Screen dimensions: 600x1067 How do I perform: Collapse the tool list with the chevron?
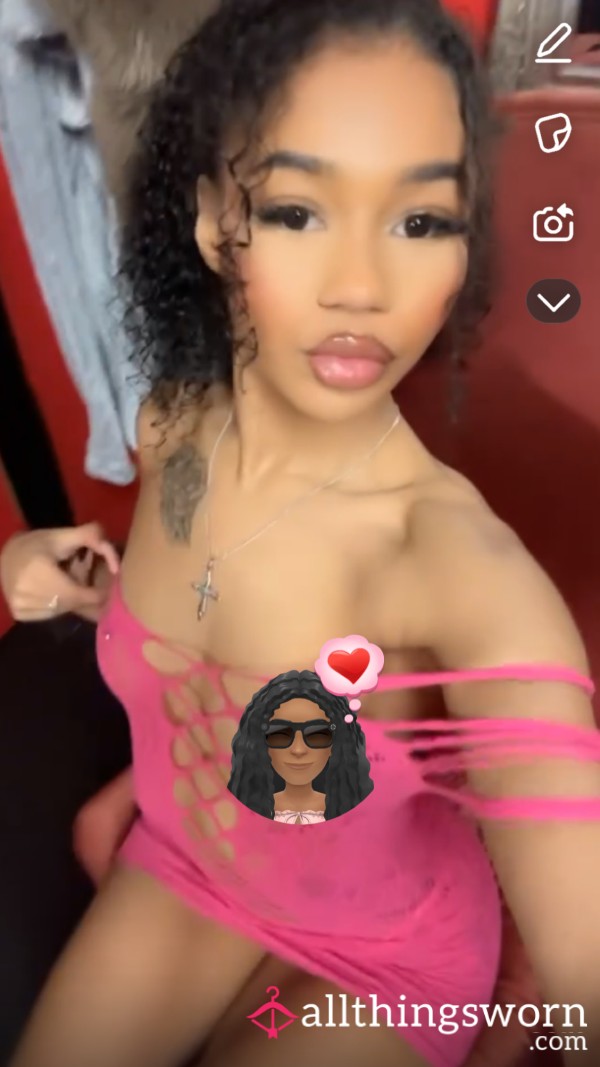tap(554, 301)
